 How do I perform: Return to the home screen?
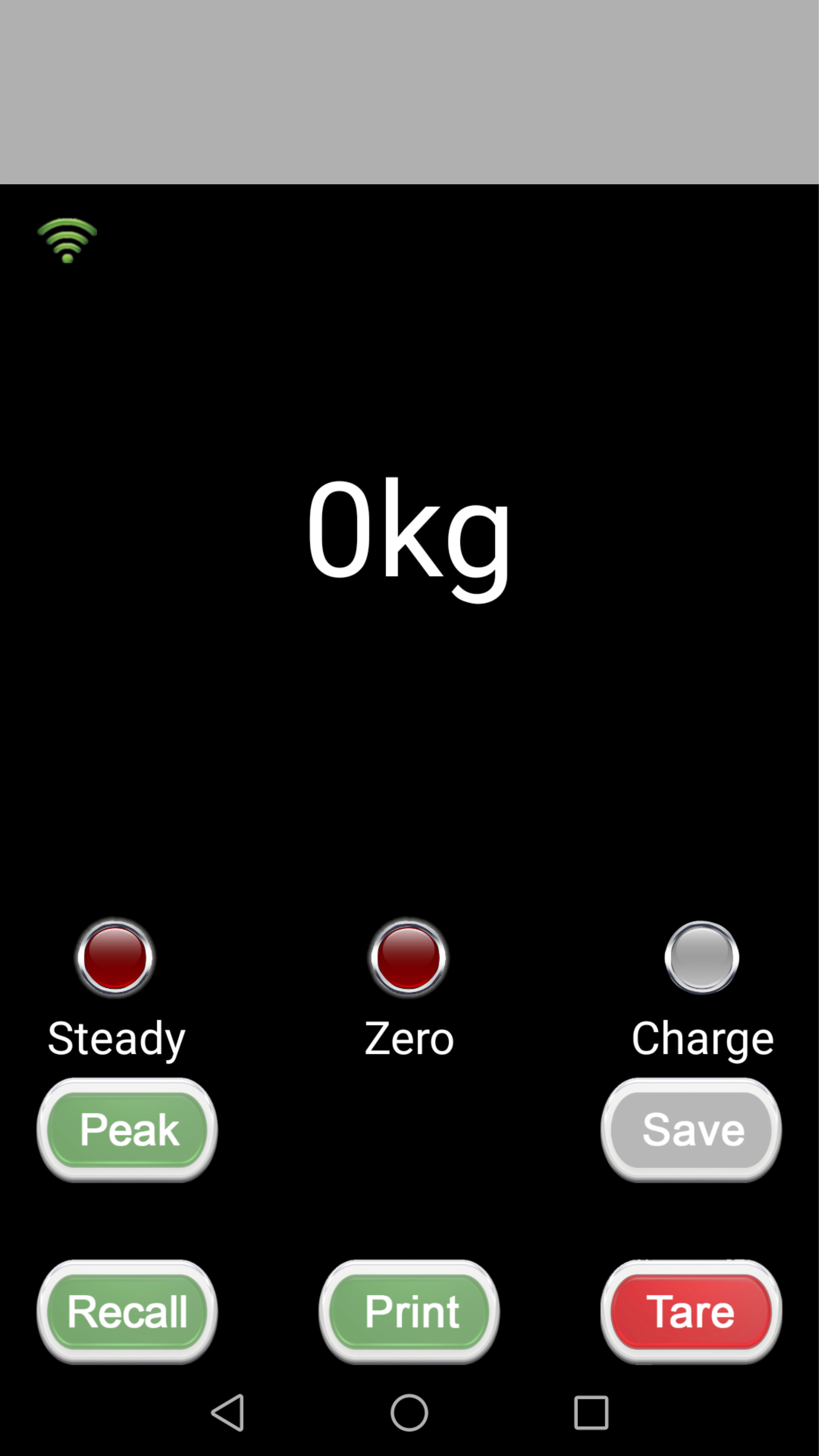[x=409, y=1413]
